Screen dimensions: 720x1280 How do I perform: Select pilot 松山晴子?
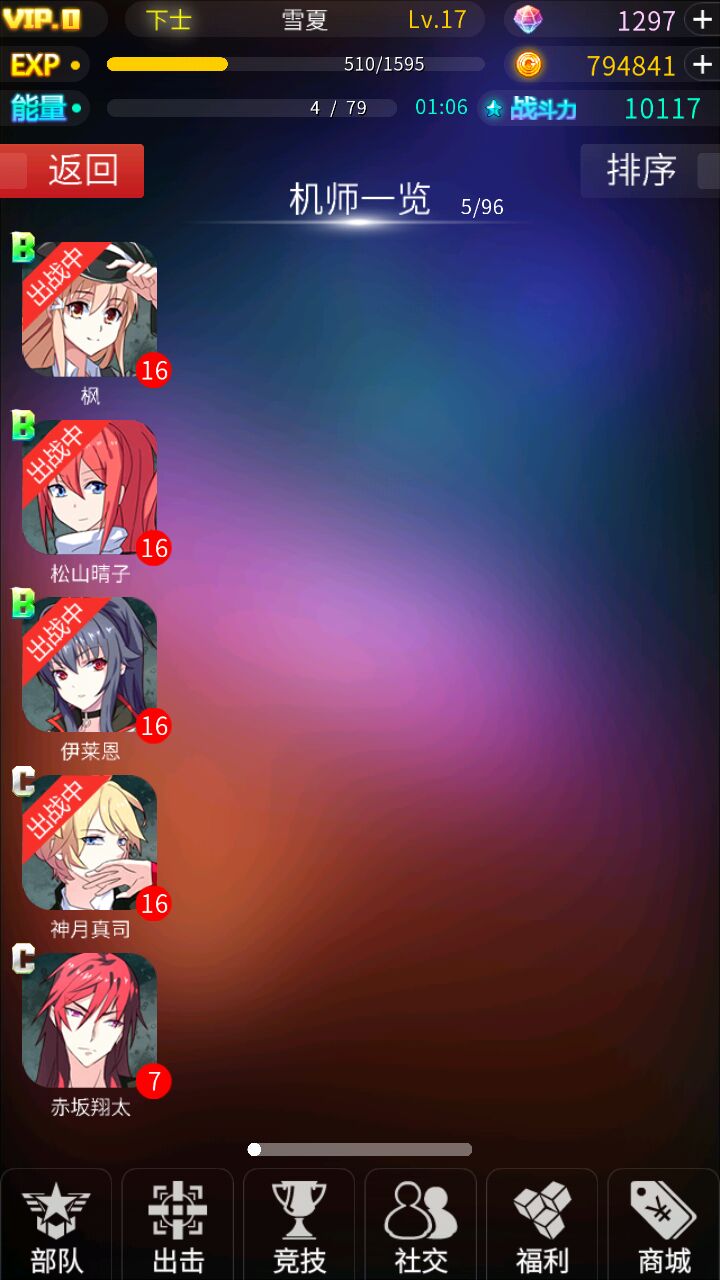point(90,488)
